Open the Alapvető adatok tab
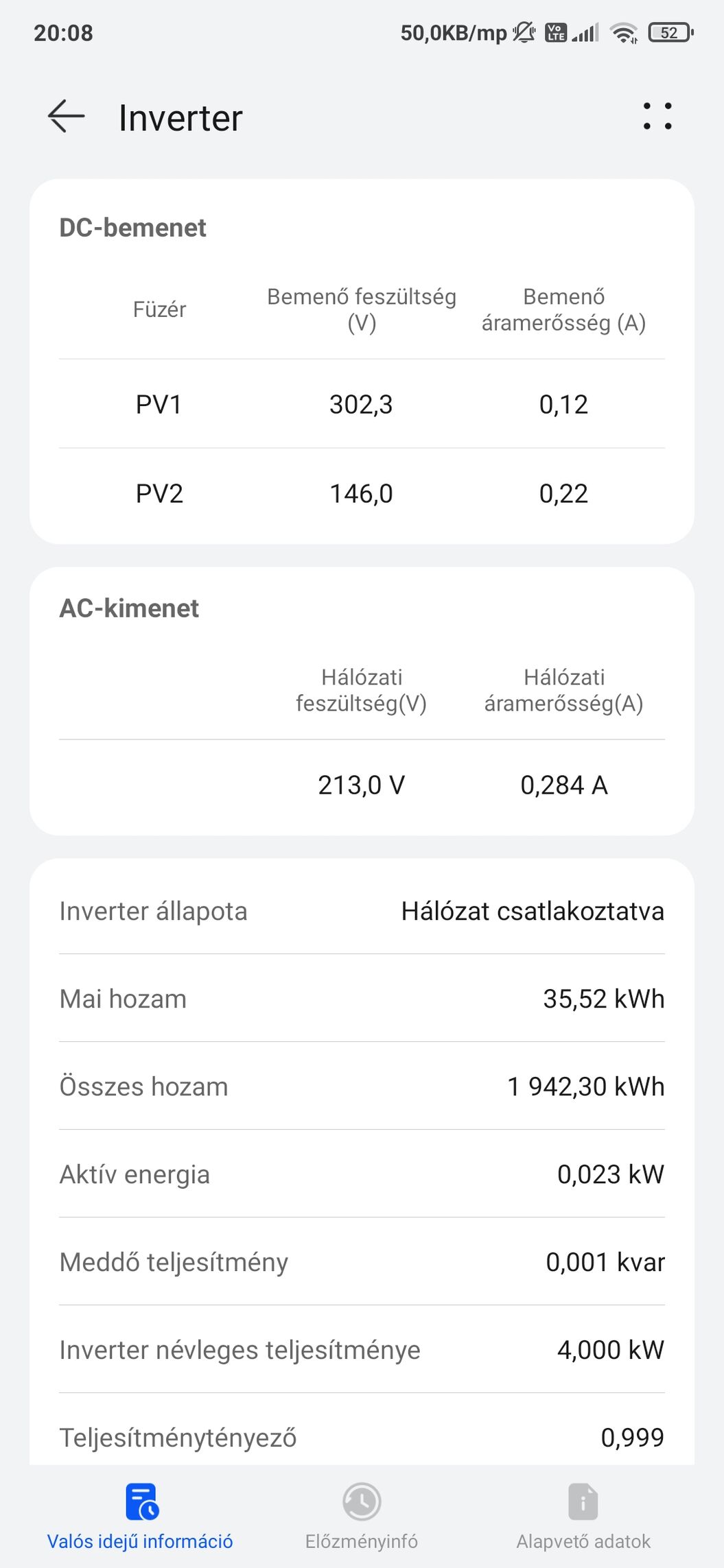Screen dimensions: 724x1568 tap(583, 1517)
